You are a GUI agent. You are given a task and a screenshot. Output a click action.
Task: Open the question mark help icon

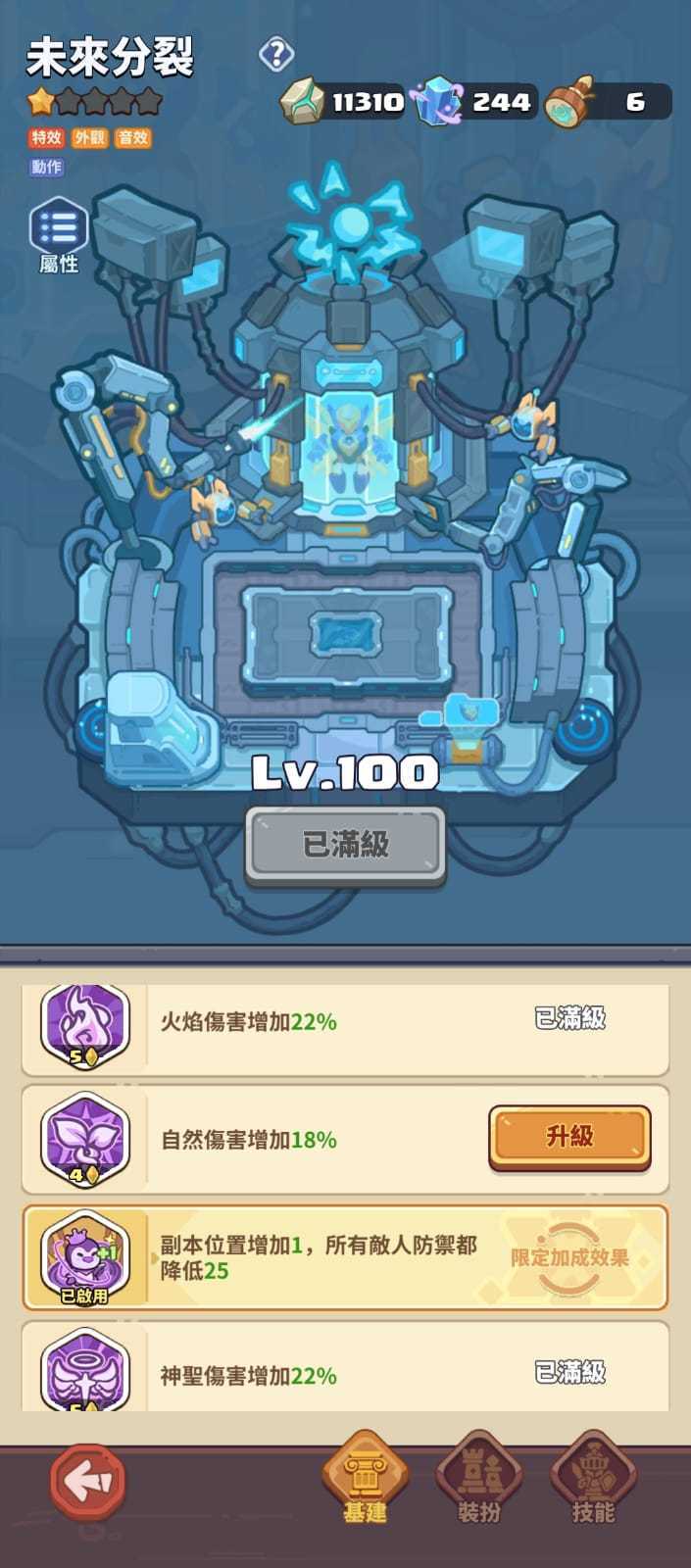[276, 54]
